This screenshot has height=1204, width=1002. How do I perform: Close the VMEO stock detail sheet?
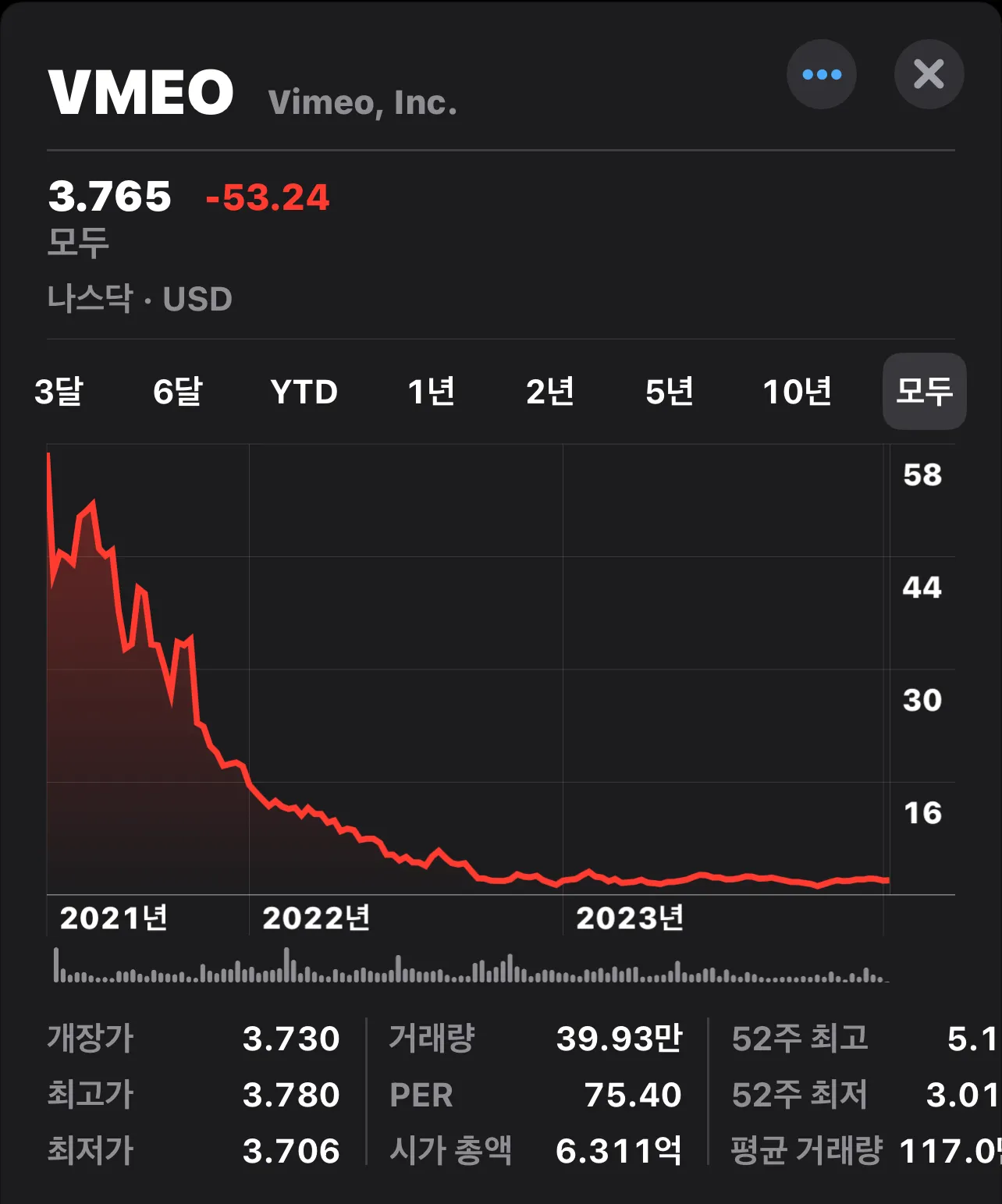[929, 75]
